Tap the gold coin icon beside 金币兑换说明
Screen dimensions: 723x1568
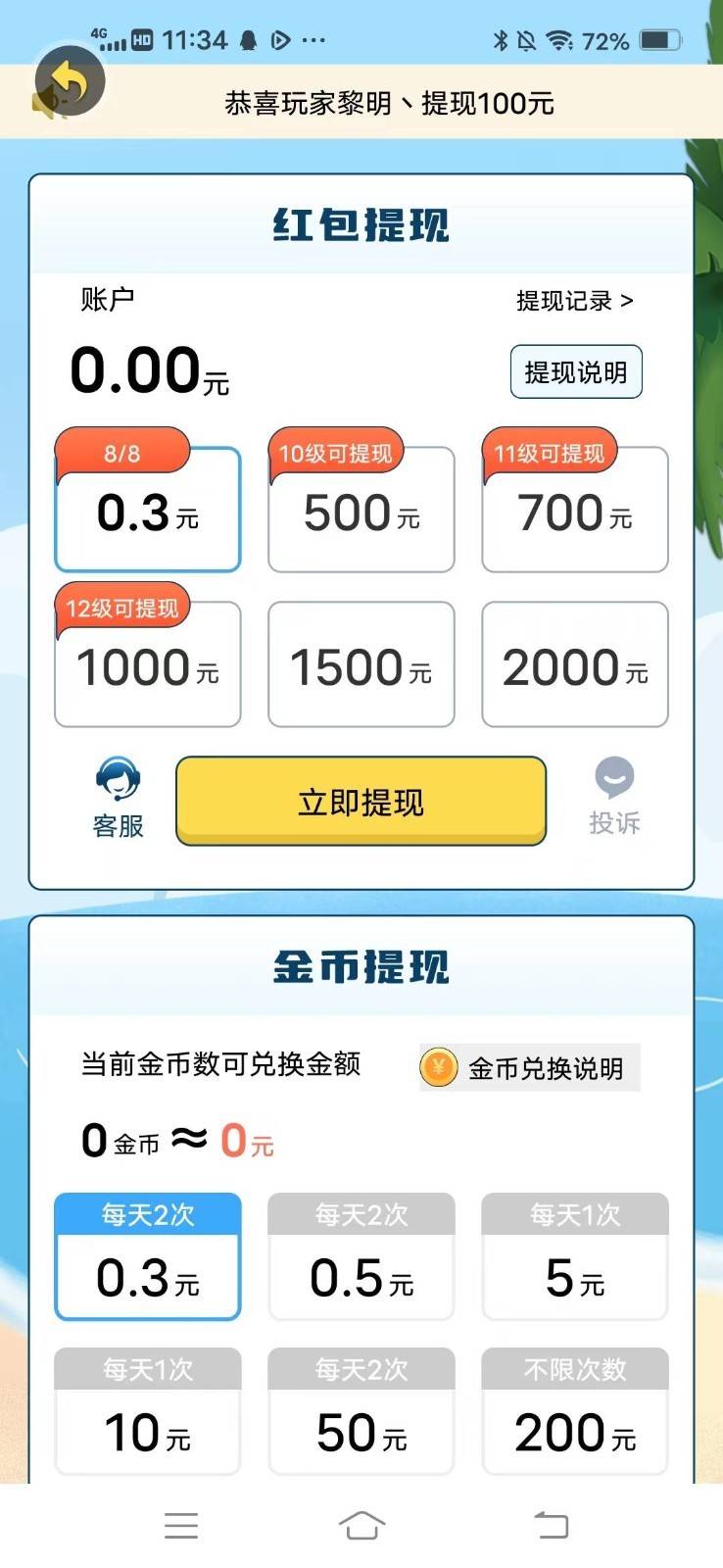(438, 1067)
